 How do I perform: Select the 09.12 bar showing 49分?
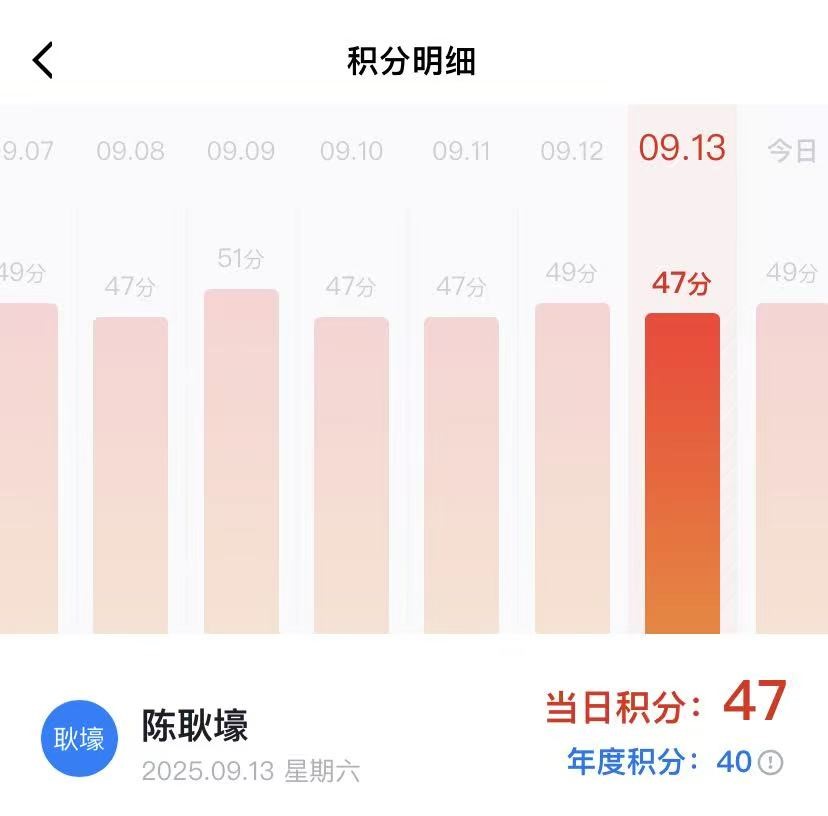572,468
